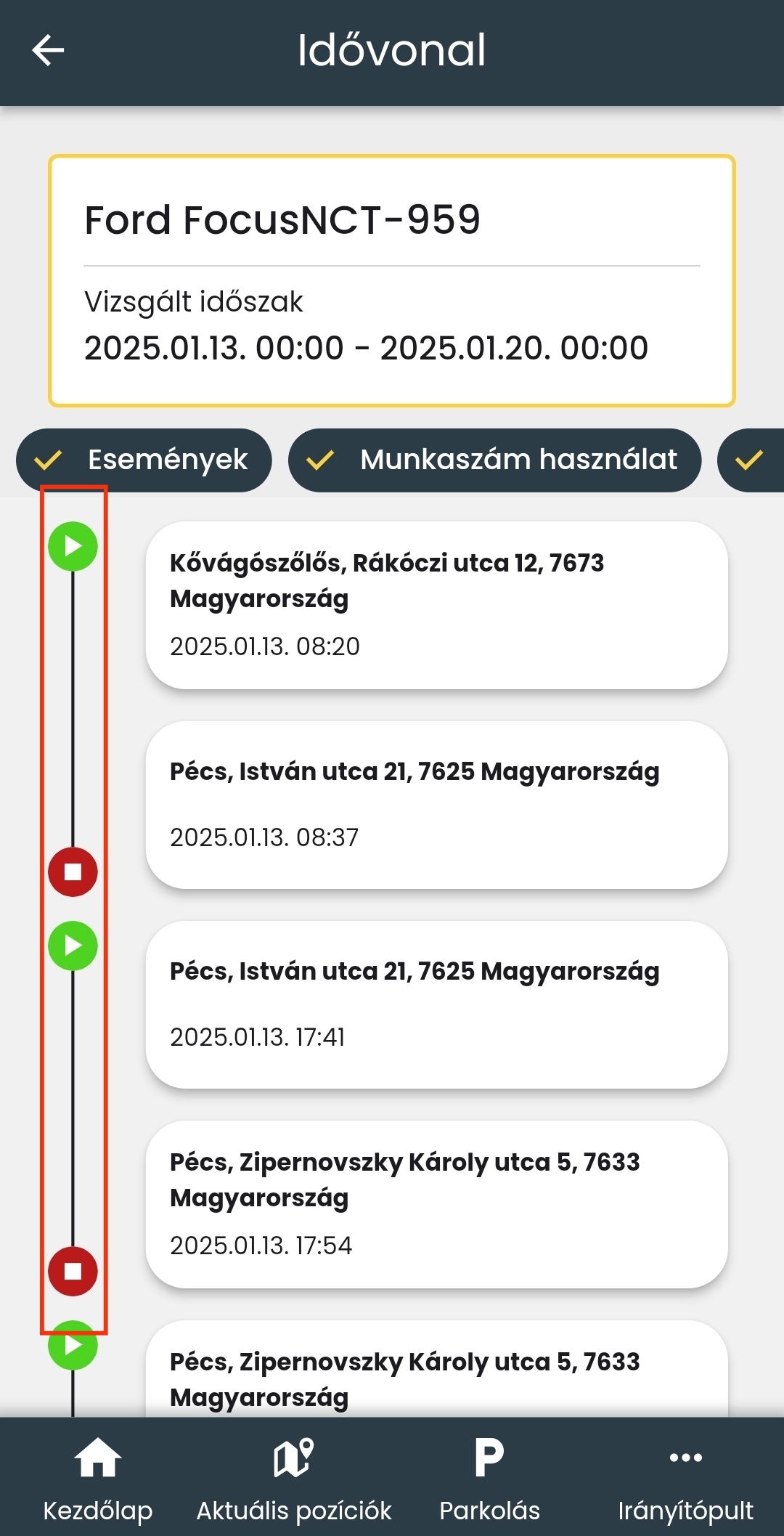
Task: Open the Pécs, István utca 17:41 card
Action: (x=436, y=1004)
